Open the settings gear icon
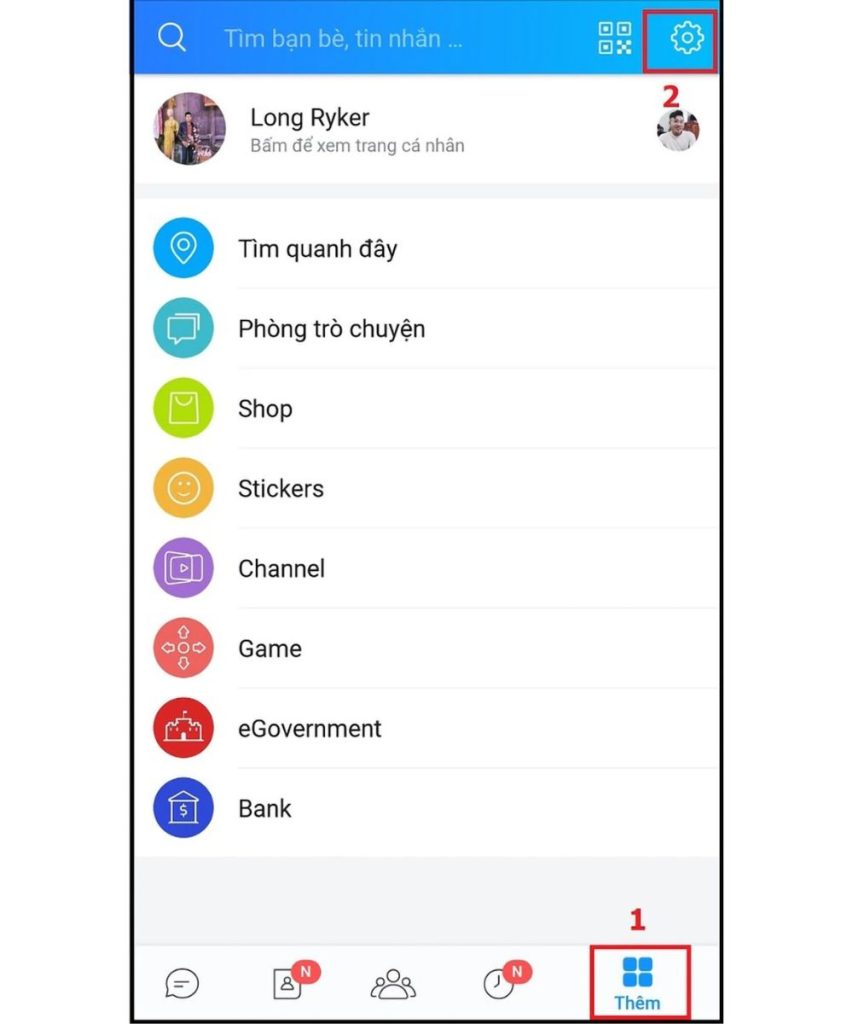This screenshot has height=1024, width=853. point(686,39)
